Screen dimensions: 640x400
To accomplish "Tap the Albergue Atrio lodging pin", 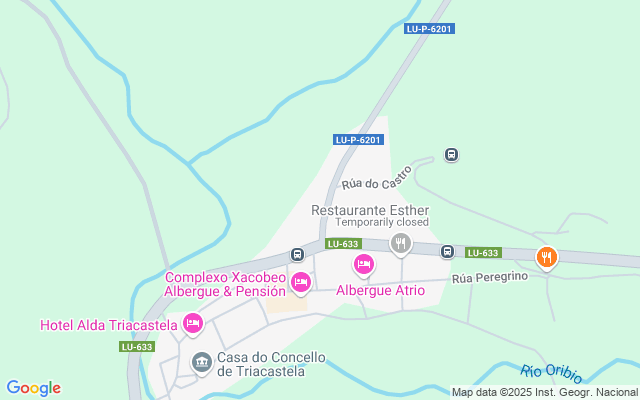I will pos(363,264).
